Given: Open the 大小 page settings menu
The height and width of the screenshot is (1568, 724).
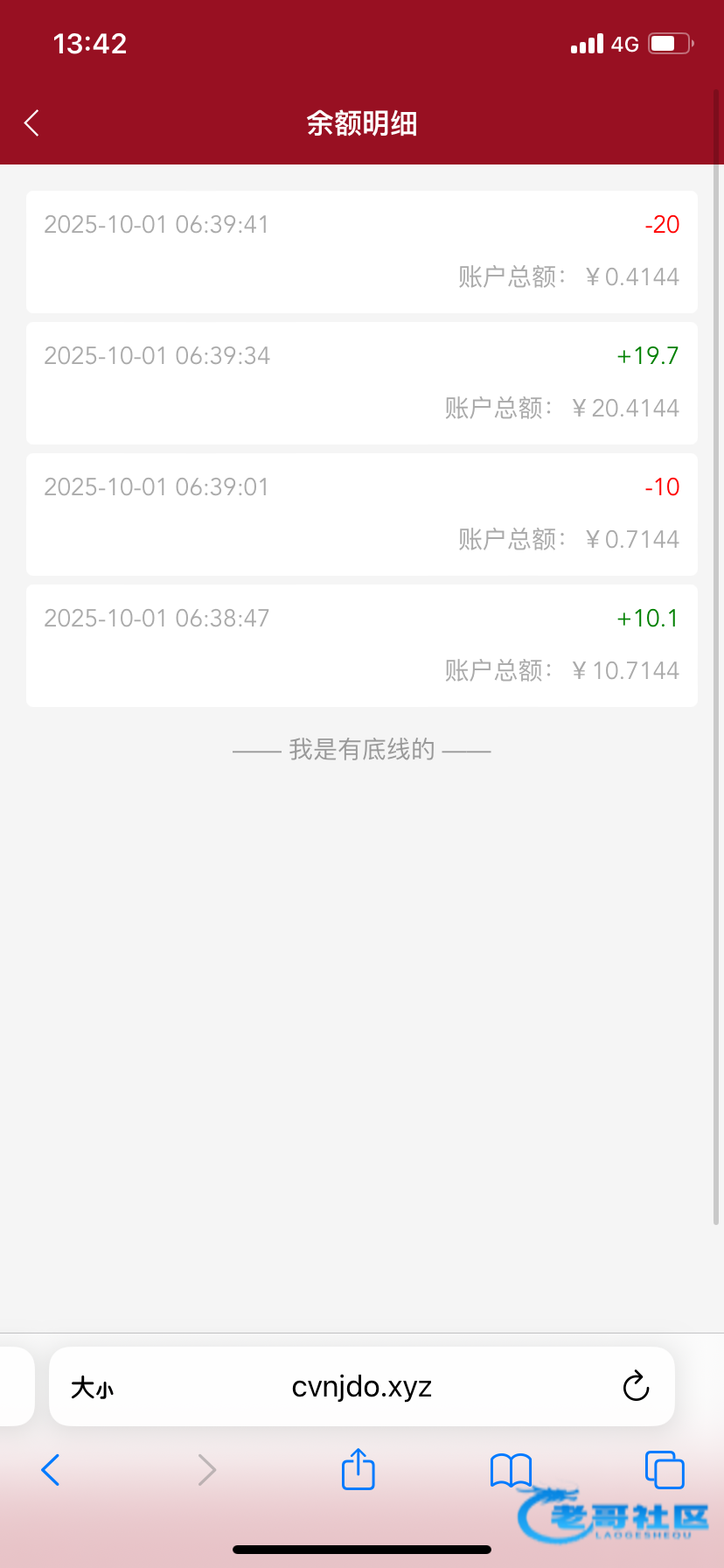Looking at the screenshot, I should tap(92, 1388).
